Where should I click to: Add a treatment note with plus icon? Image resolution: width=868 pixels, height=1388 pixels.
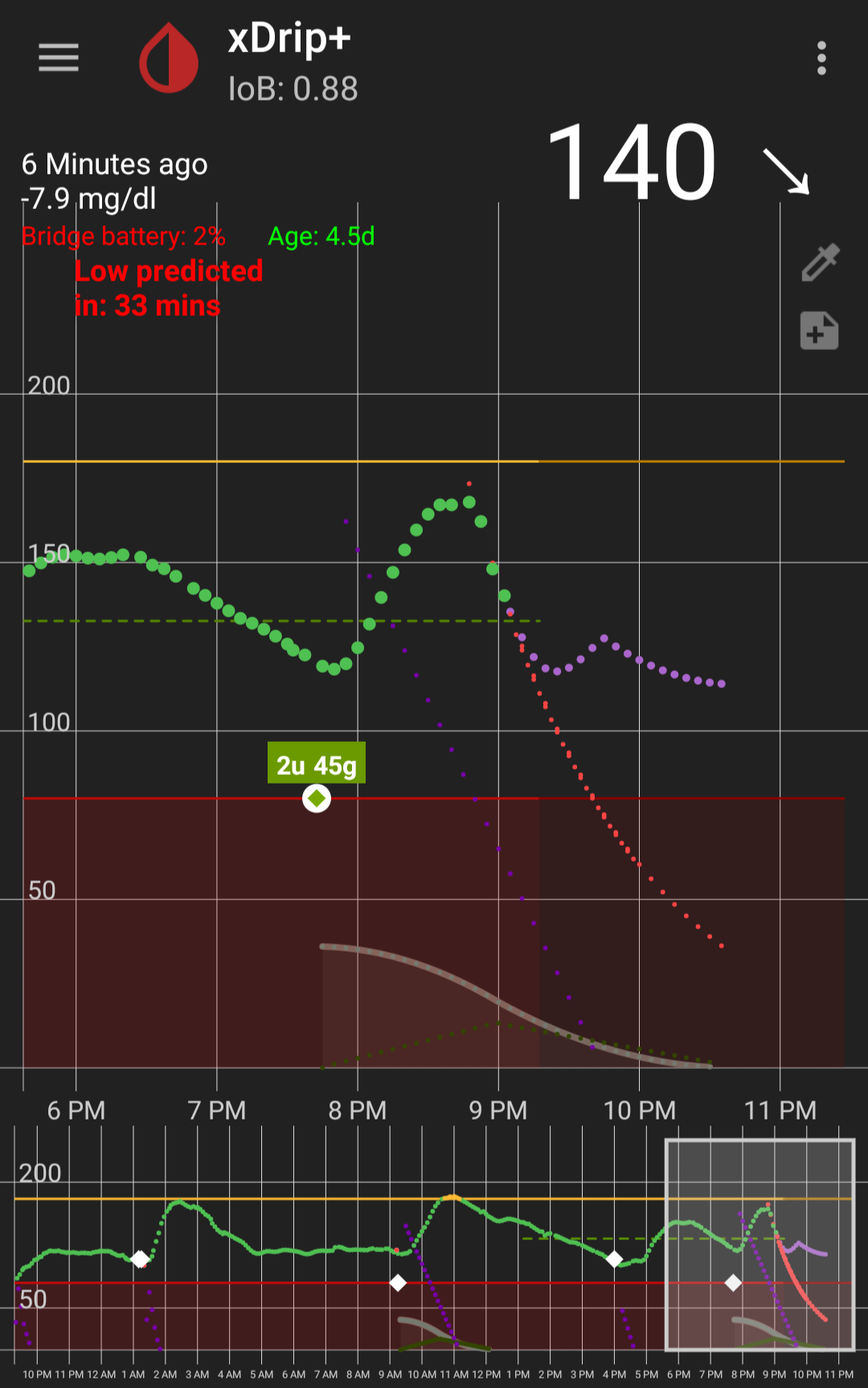click(x=819, y=331)
